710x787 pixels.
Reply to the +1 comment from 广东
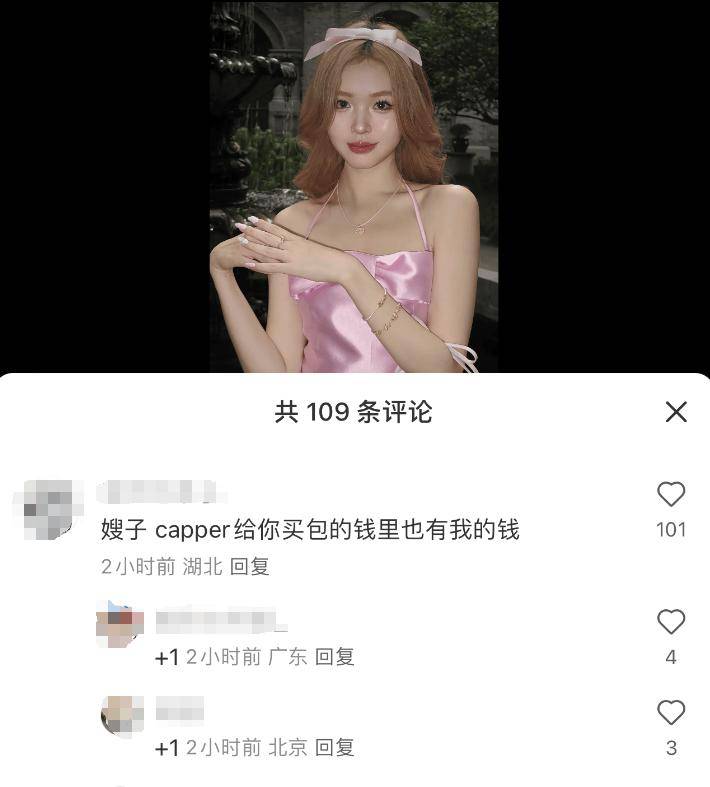[x=334, y=657]
